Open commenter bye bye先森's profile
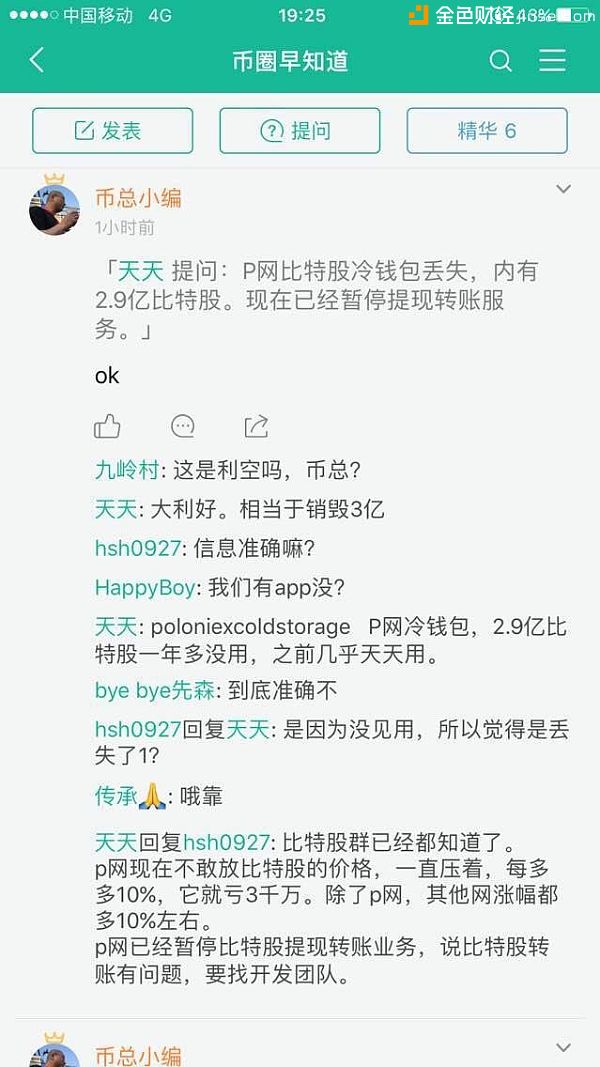This screenshot has height=1067, width=600. [x=154, y=690]
